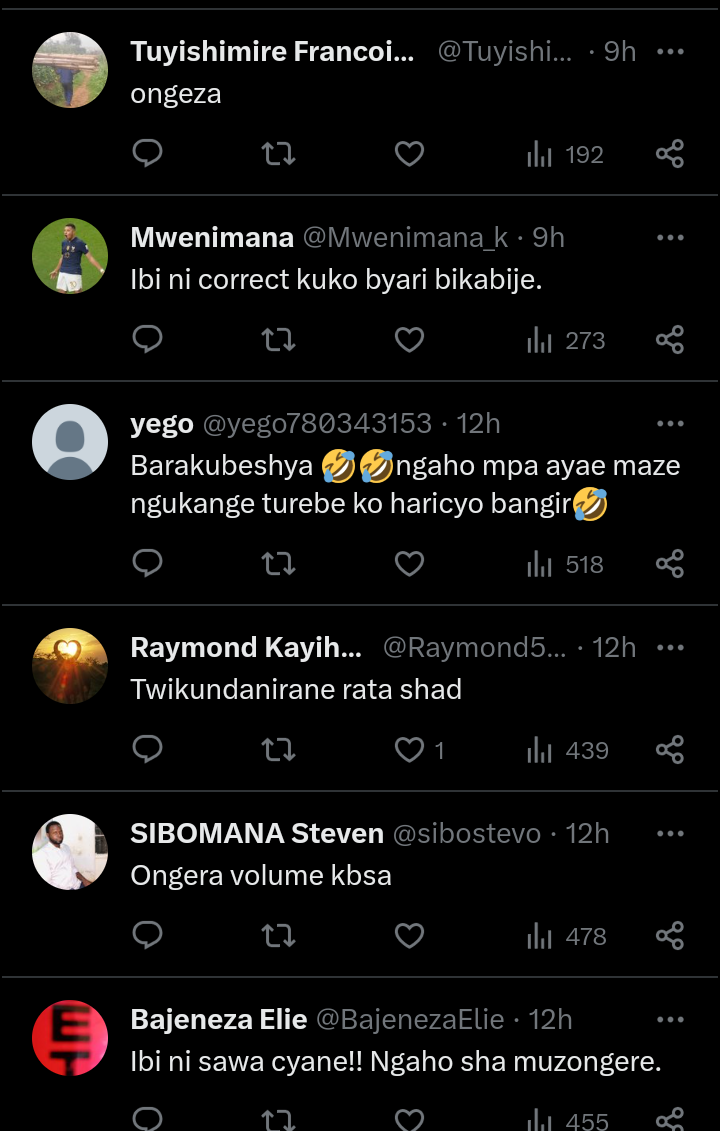Share SIBOMANA Steven's tweet
This screenshot has height=1131, width=720.
click(670, 936)
